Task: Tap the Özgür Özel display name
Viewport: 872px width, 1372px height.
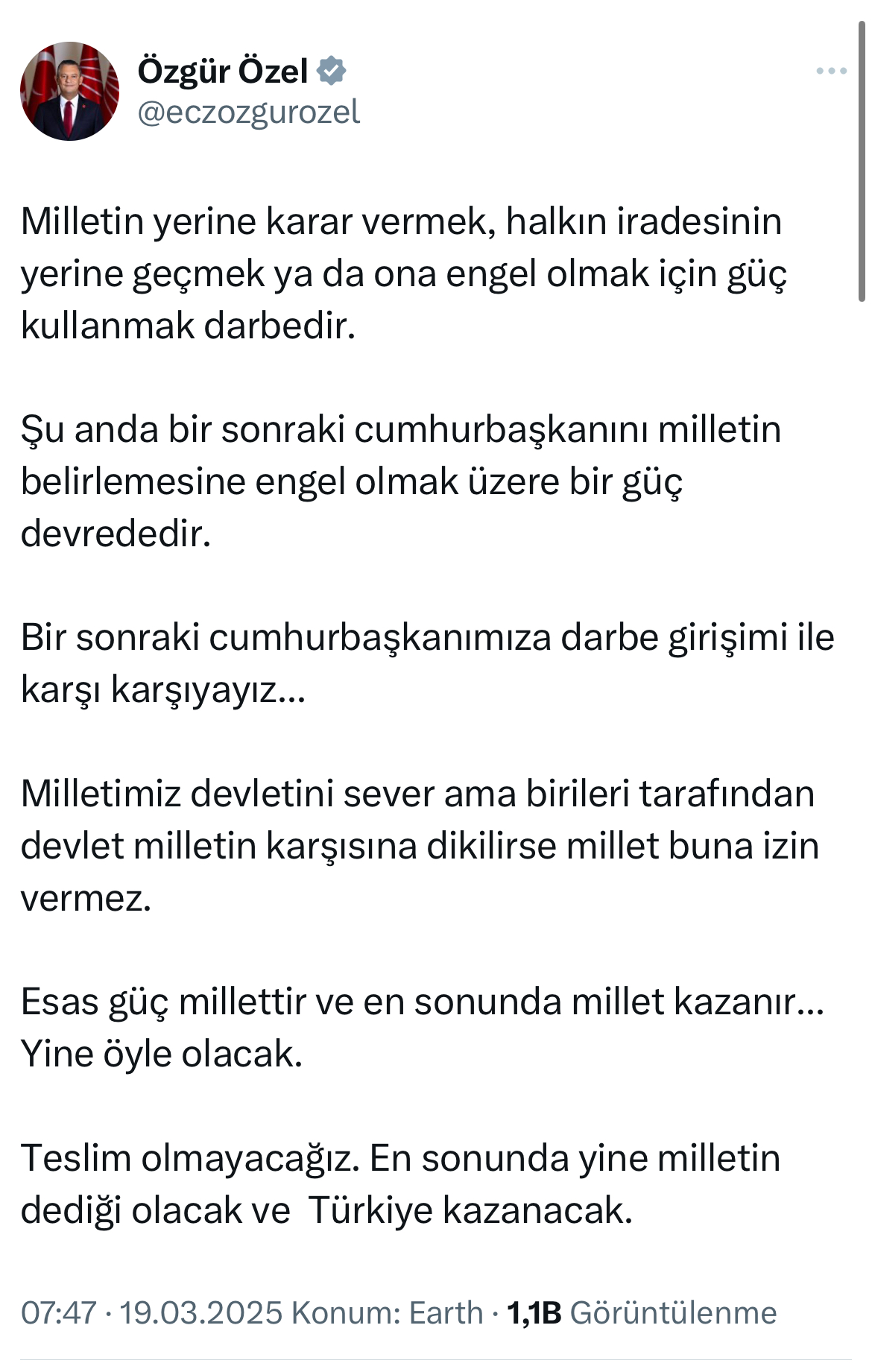Action: 223,72
